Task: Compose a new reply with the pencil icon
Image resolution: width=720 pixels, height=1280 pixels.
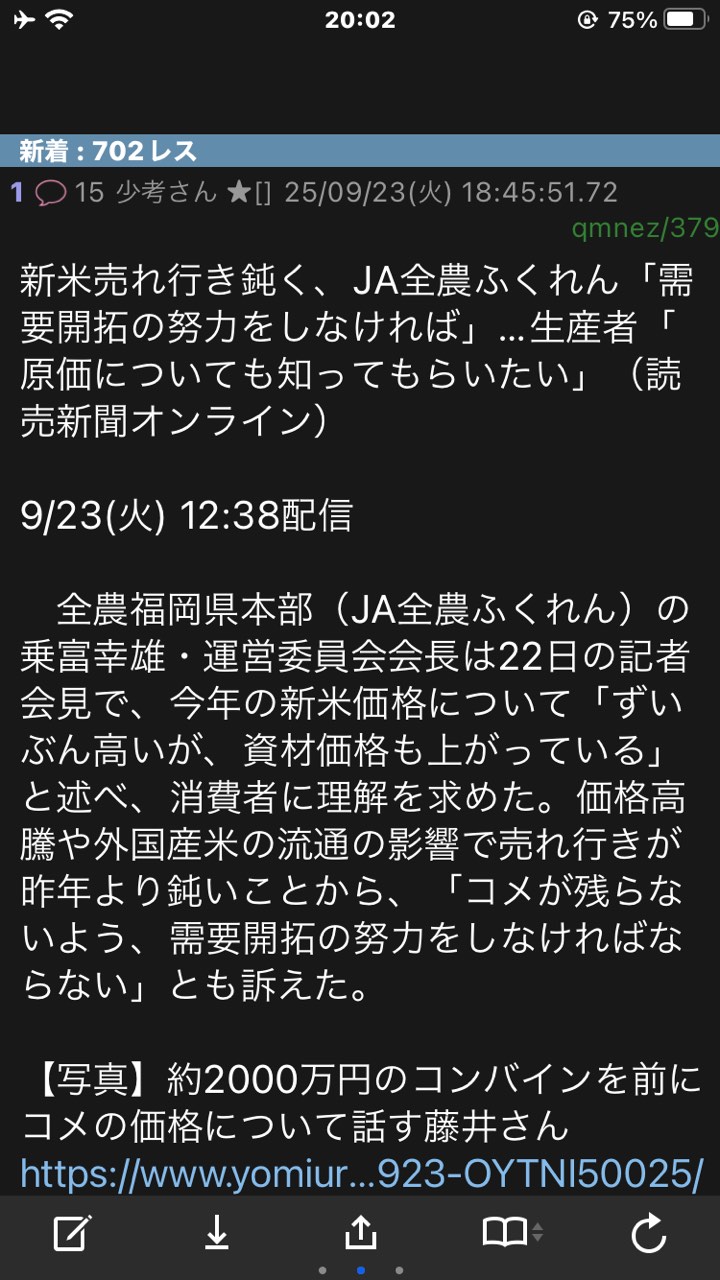Action: tap(73, 1233)
